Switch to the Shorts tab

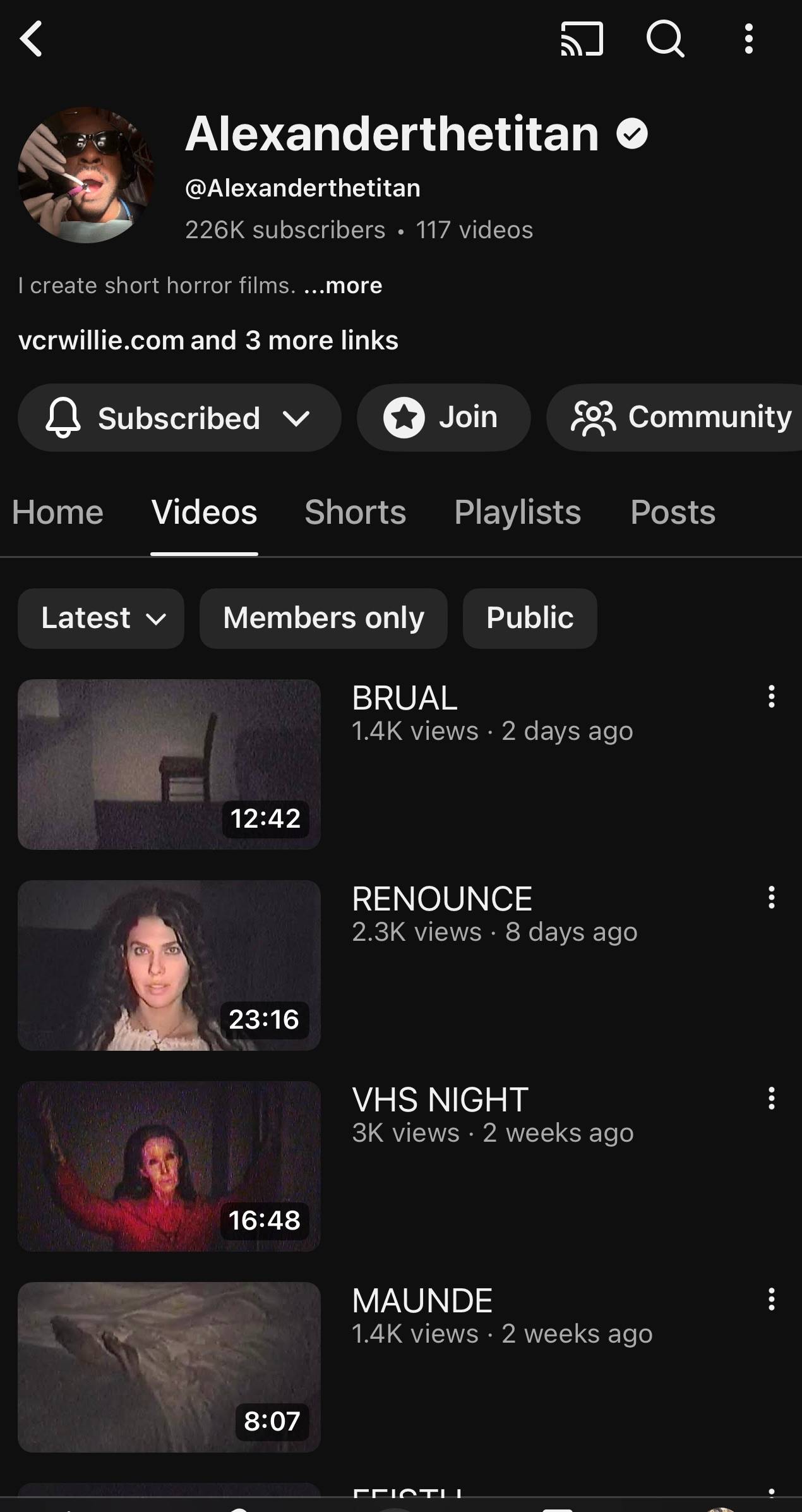click(355, 512)
